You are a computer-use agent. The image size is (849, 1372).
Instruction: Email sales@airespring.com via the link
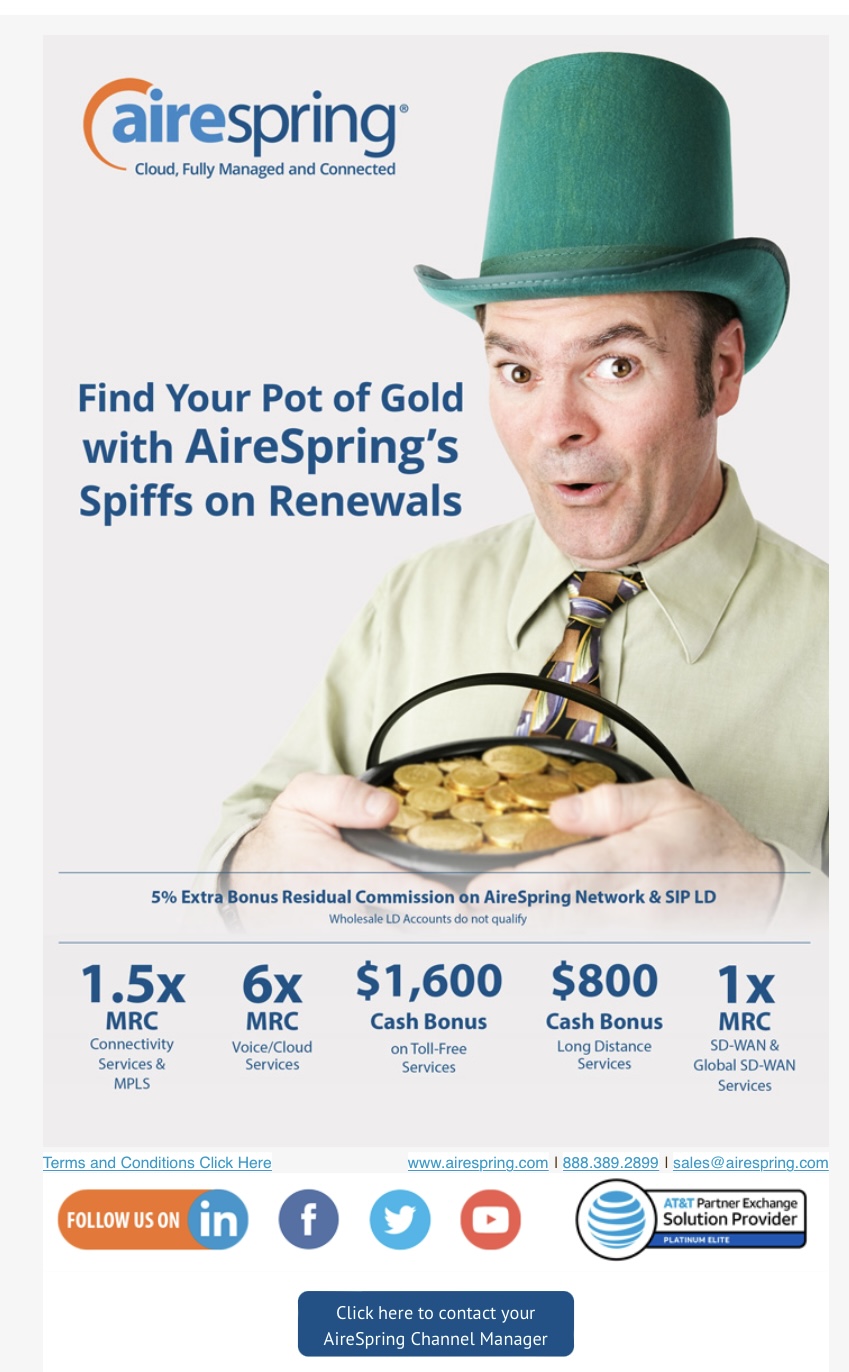750,1162
